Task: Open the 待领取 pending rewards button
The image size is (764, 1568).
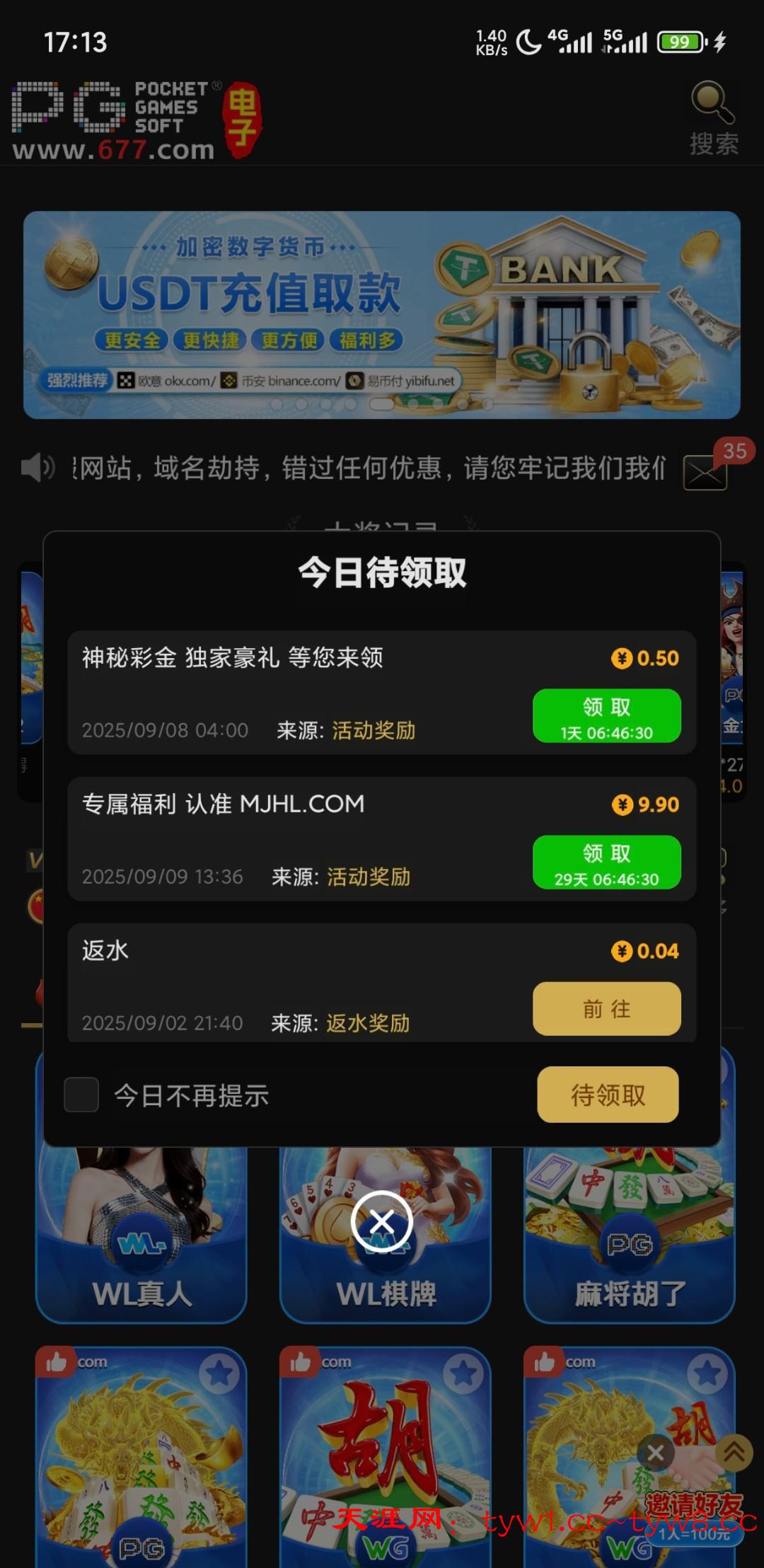Action: (608, 1095)
